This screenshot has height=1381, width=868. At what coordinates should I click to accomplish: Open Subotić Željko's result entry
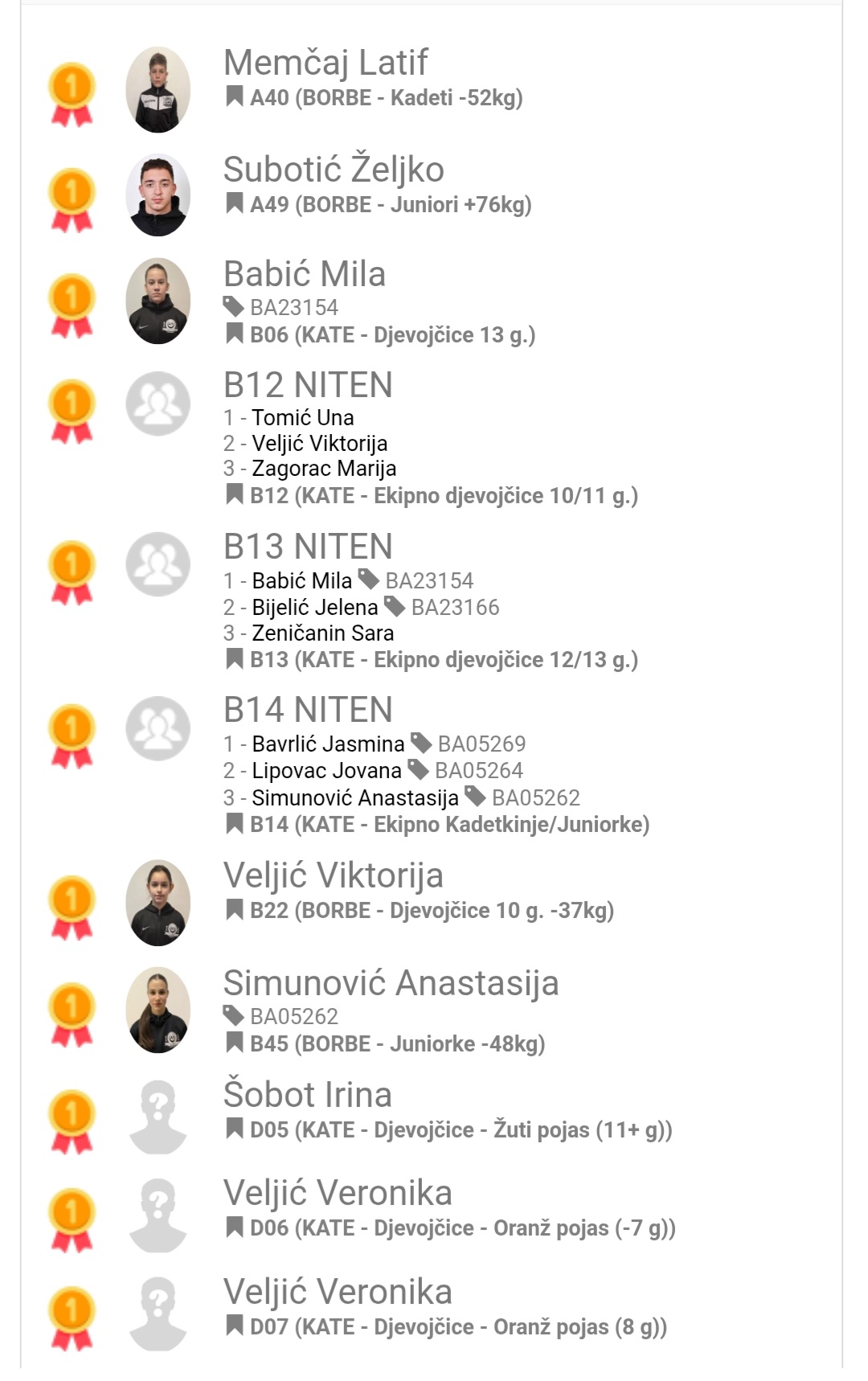pyautogui.click(x=334, y=170)
